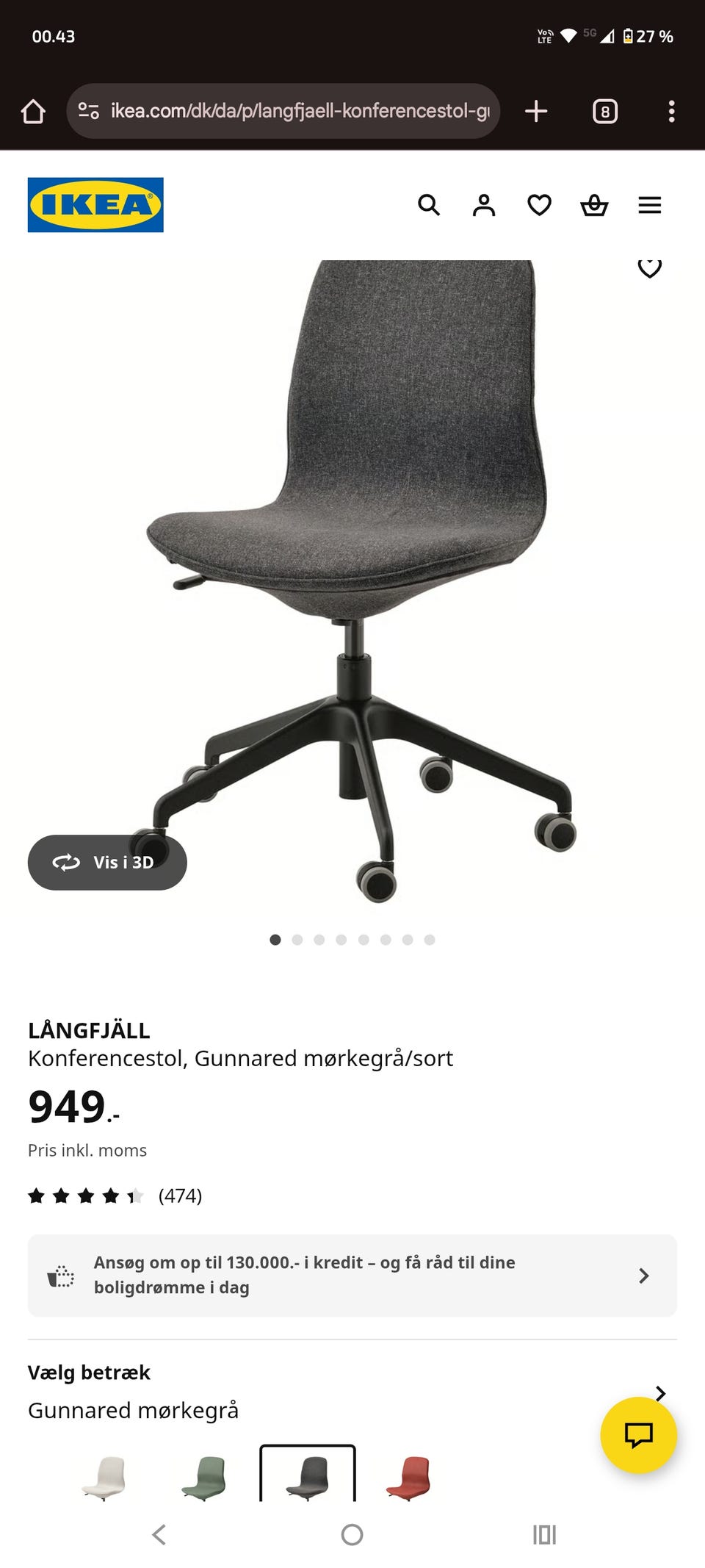Open the IKEA search
The width and height of the screenshot is (705, 1568).
click(x=430, y=205)
